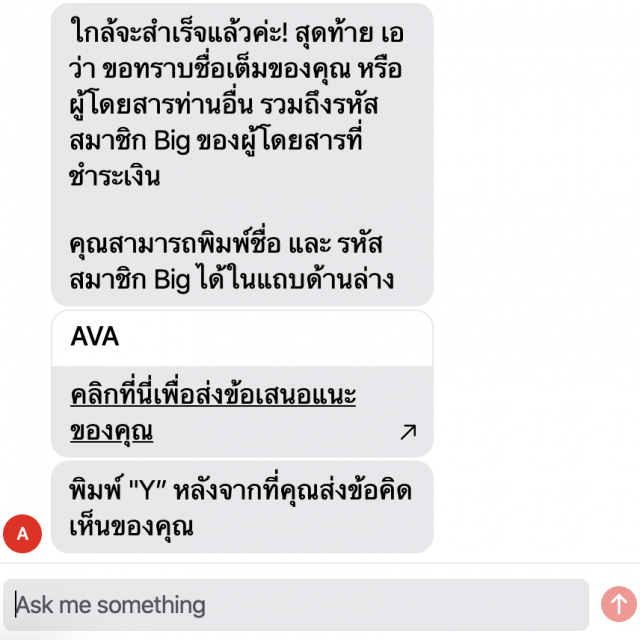Send the message with the arrow button
Image resolution: width=640 pixels, height=640 pixels.
[618, 604]
